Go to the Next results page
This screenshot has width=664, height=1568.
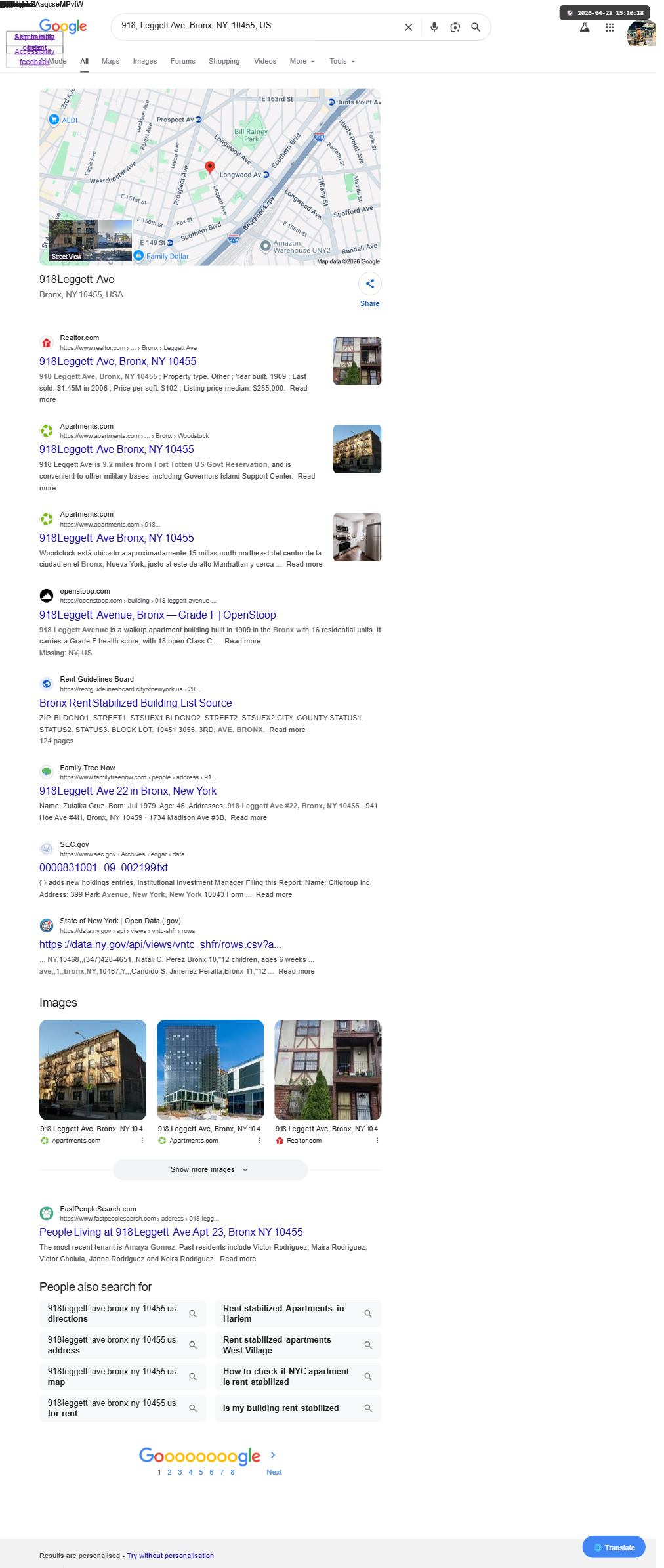click(274, 1464)
